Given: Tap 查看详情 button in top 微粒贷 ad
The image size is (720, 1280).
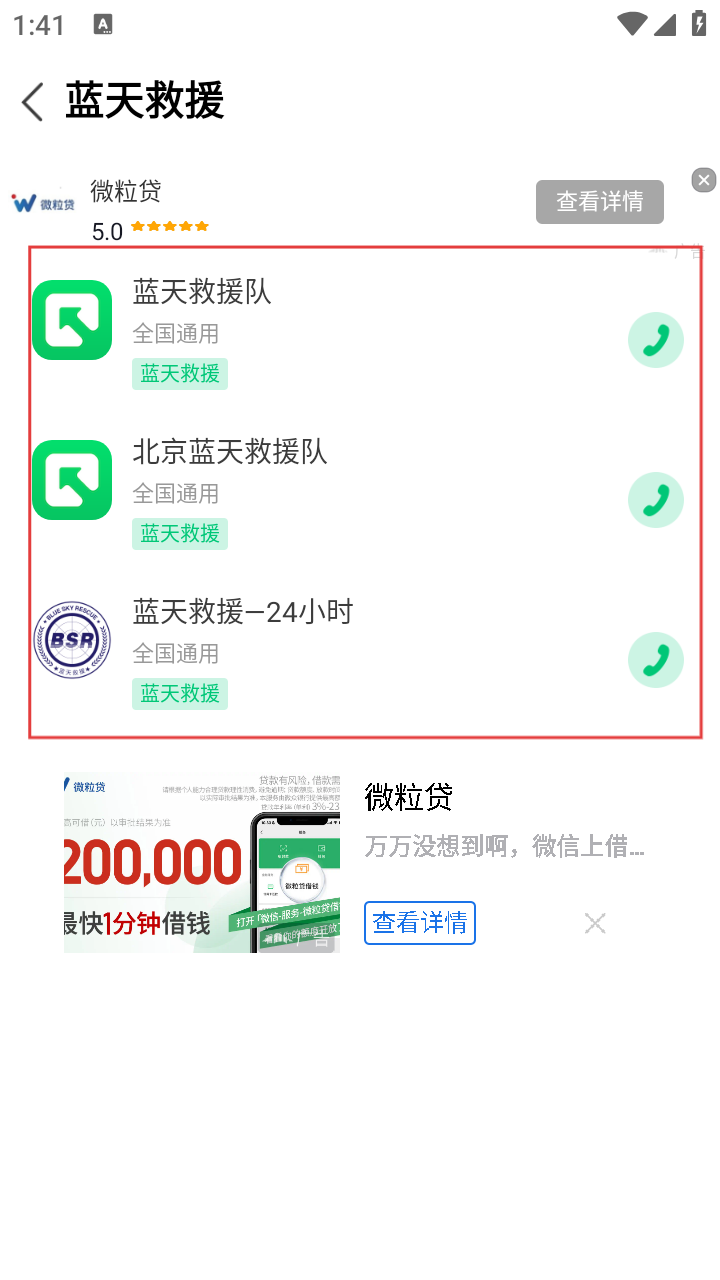Looking at the screenshot, I should pyautogui.click(x=599, y=202).
